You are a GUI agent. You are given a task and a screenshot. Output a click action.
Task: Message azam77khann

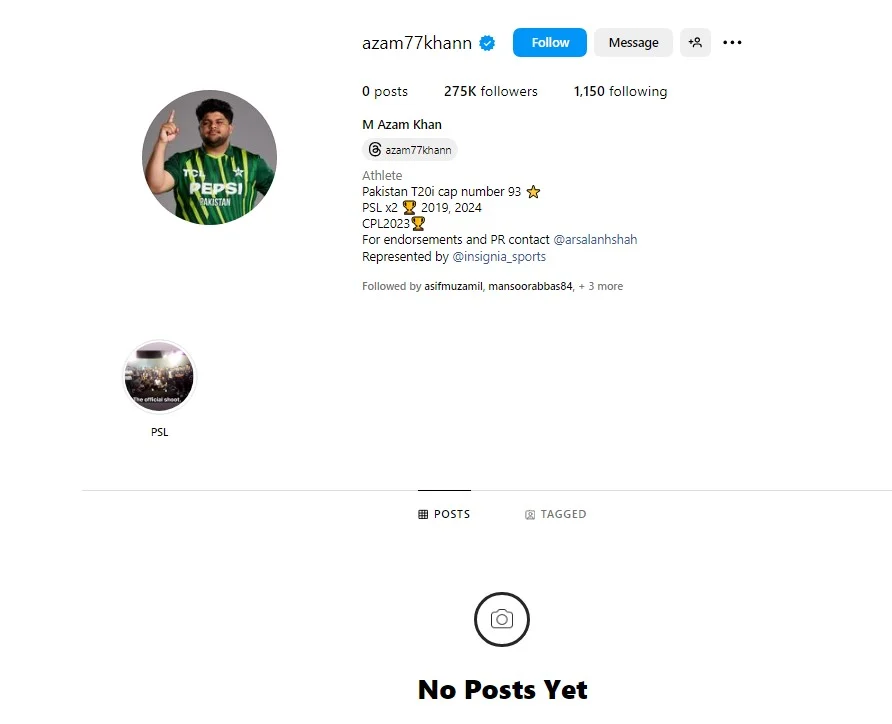(633, 43)
